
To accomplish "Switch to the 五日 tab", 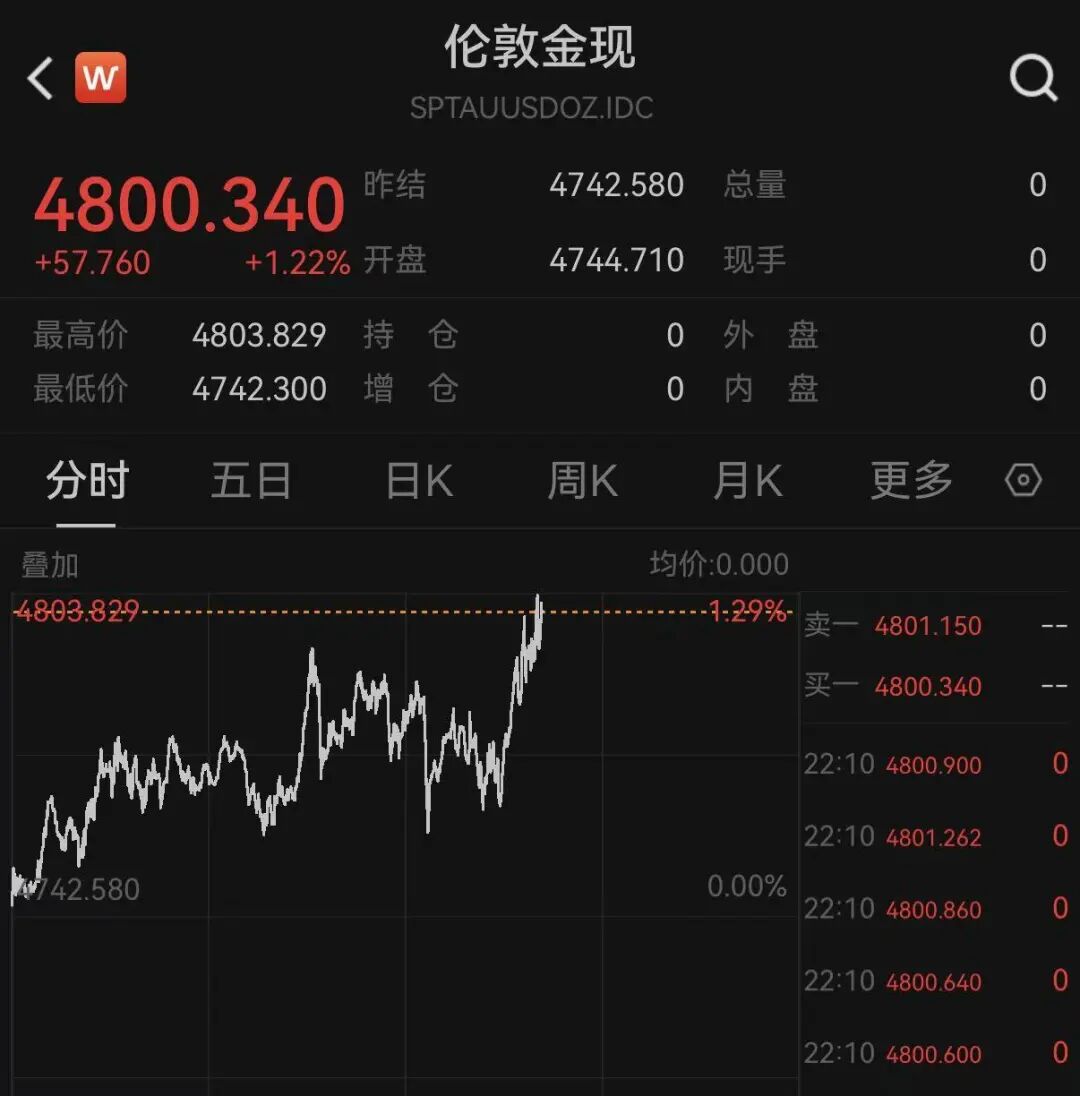I will (x=250, y=482).
